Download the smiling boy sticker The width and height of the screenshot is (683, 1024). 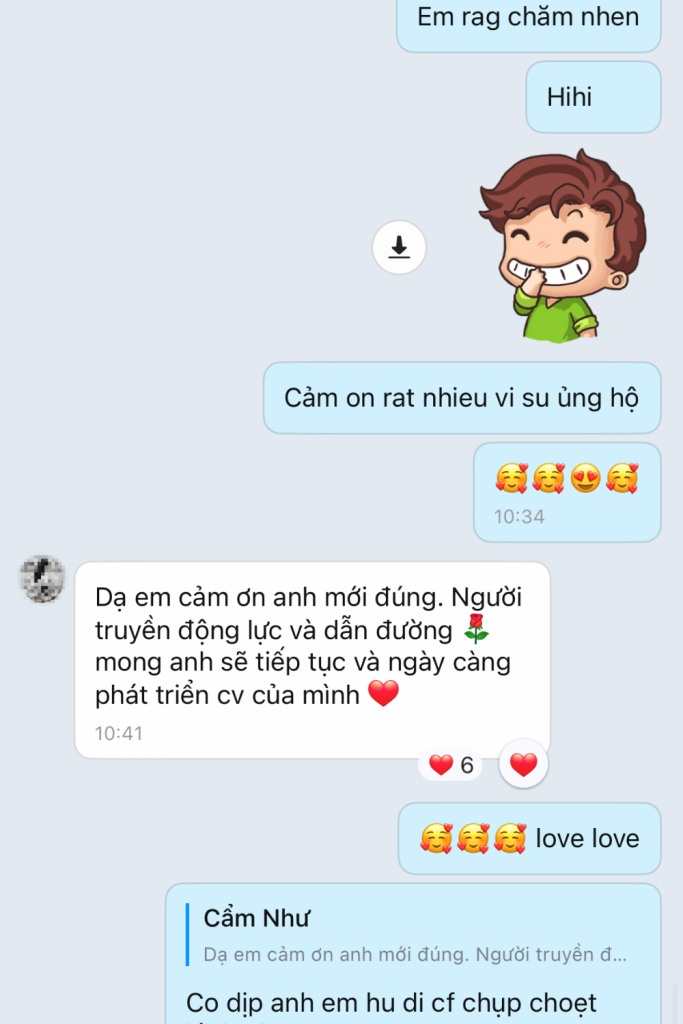pyautogui.click(x=399, y=247)
